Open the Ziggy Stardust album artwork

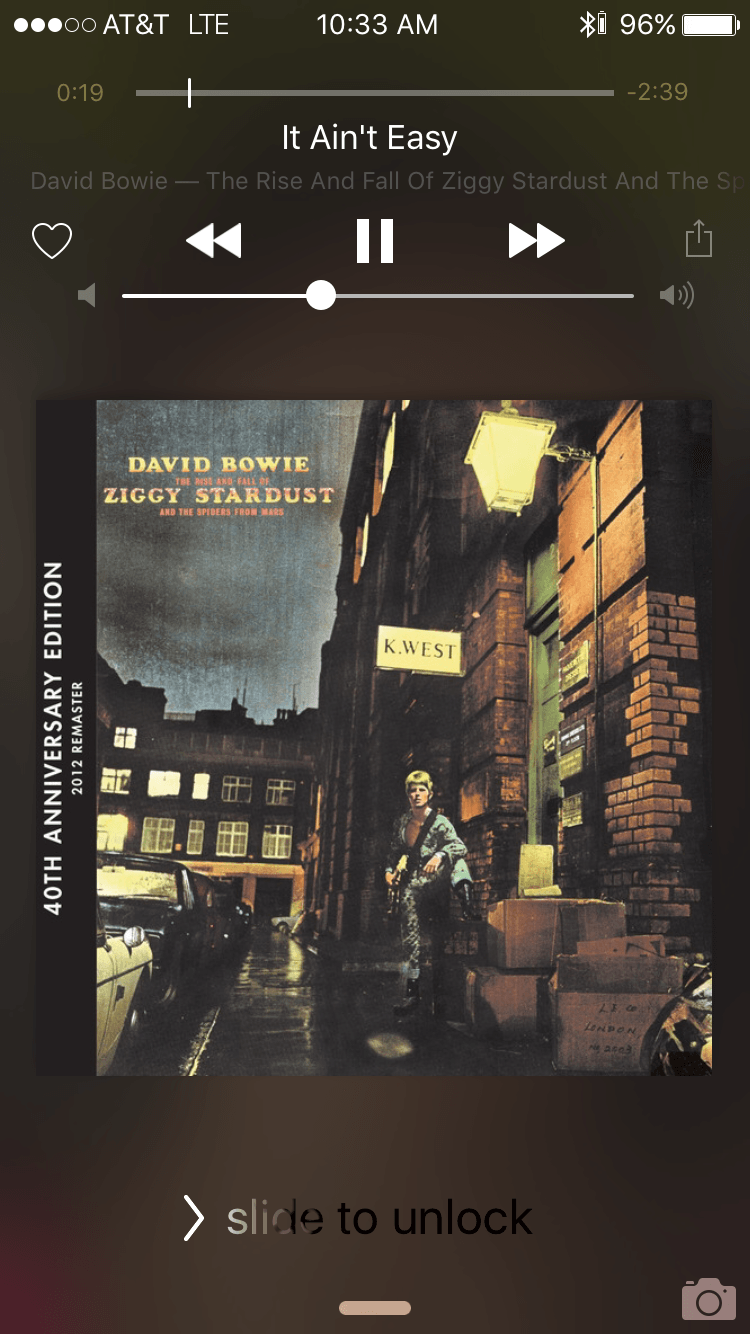point(374,737)
